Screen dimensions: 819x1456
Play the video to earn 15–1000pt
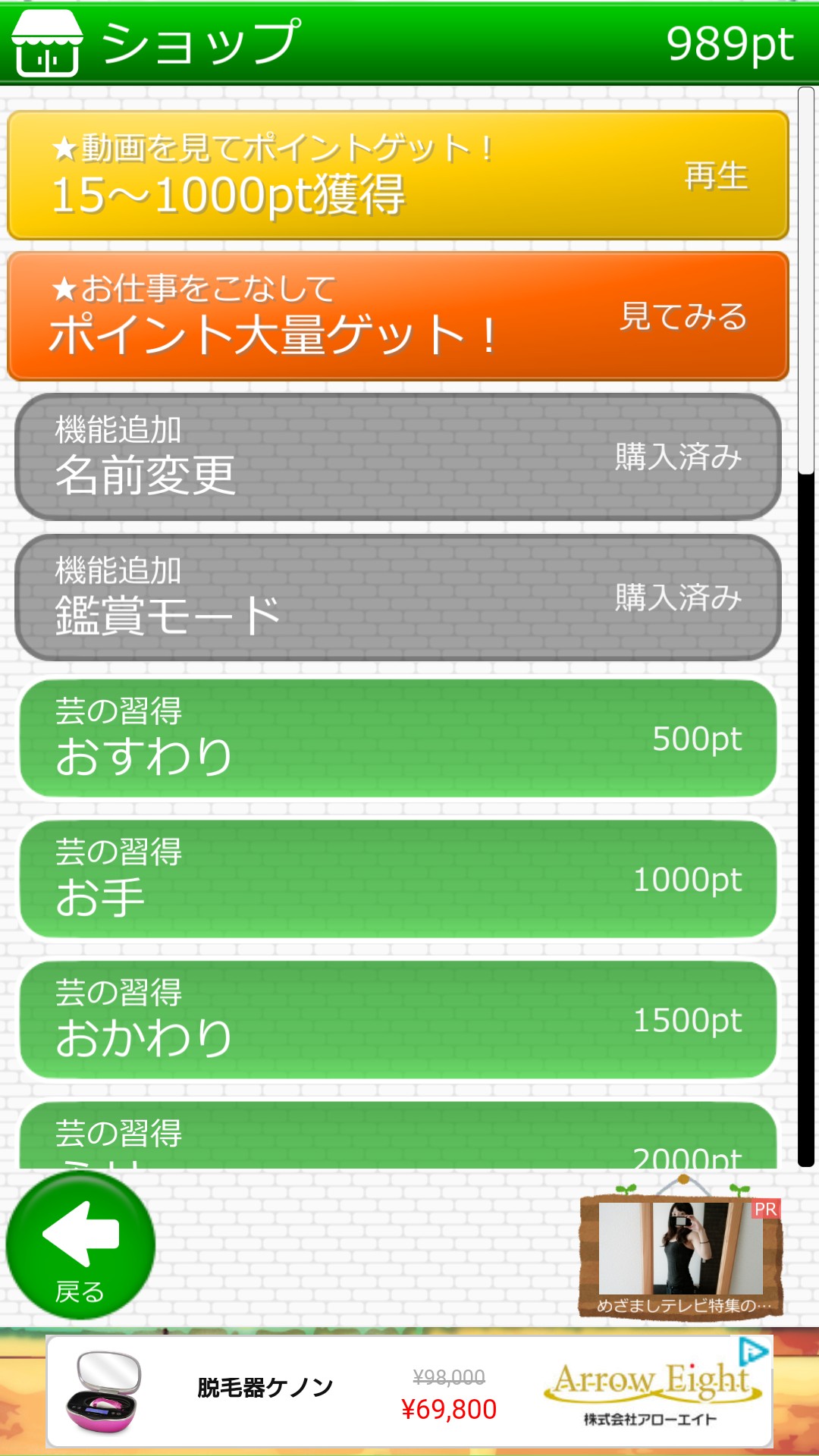point(398,175)
